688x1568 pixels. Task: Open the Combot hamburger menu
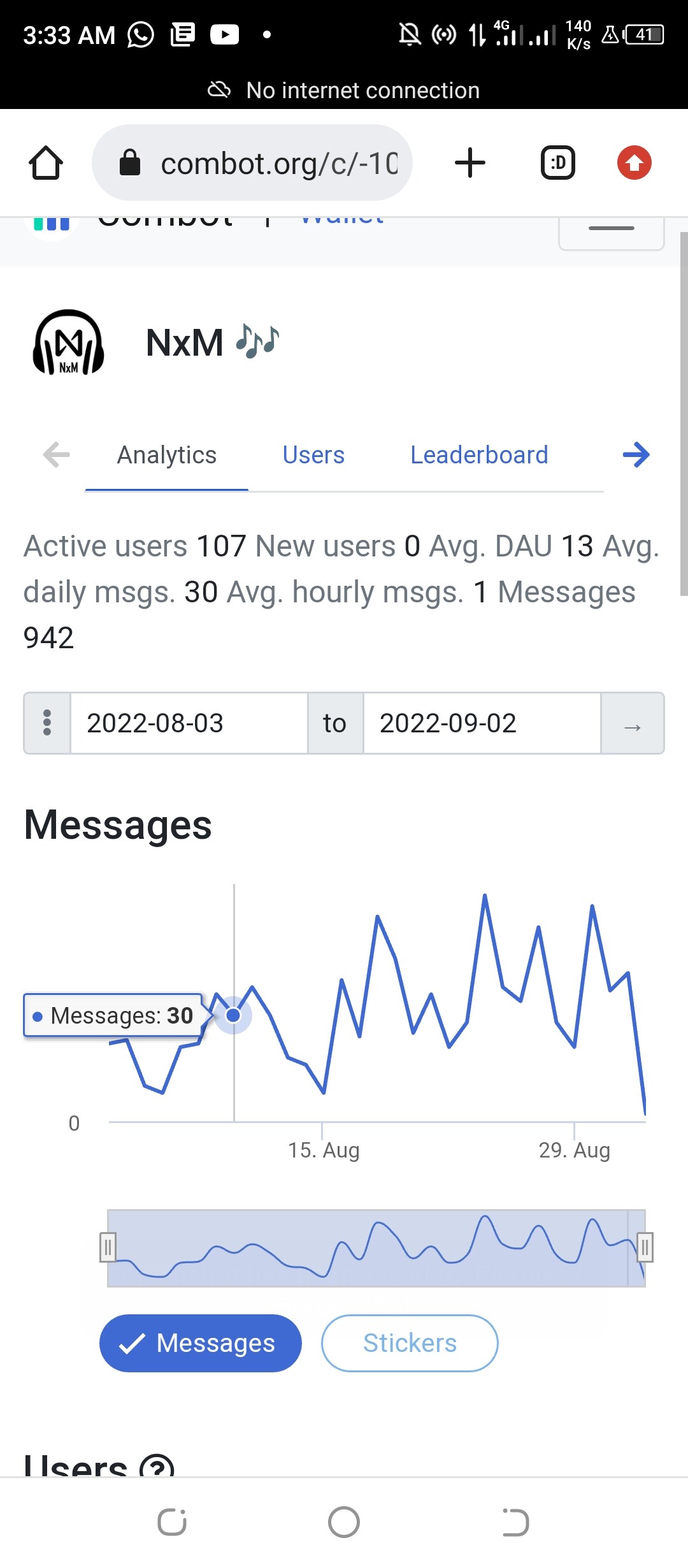pos(611,231)
